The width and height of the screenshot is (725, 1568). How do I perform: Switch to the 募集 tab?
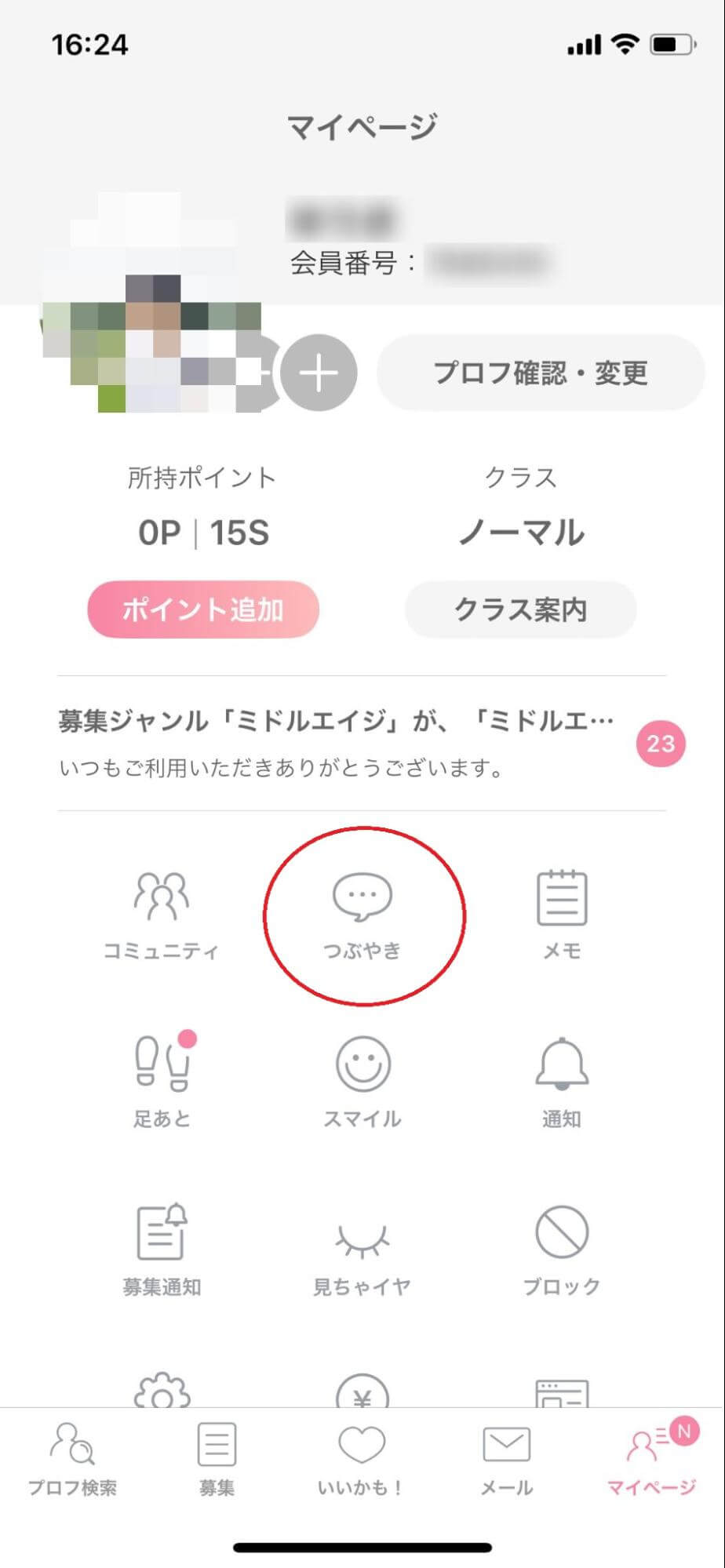(217, 1459)
